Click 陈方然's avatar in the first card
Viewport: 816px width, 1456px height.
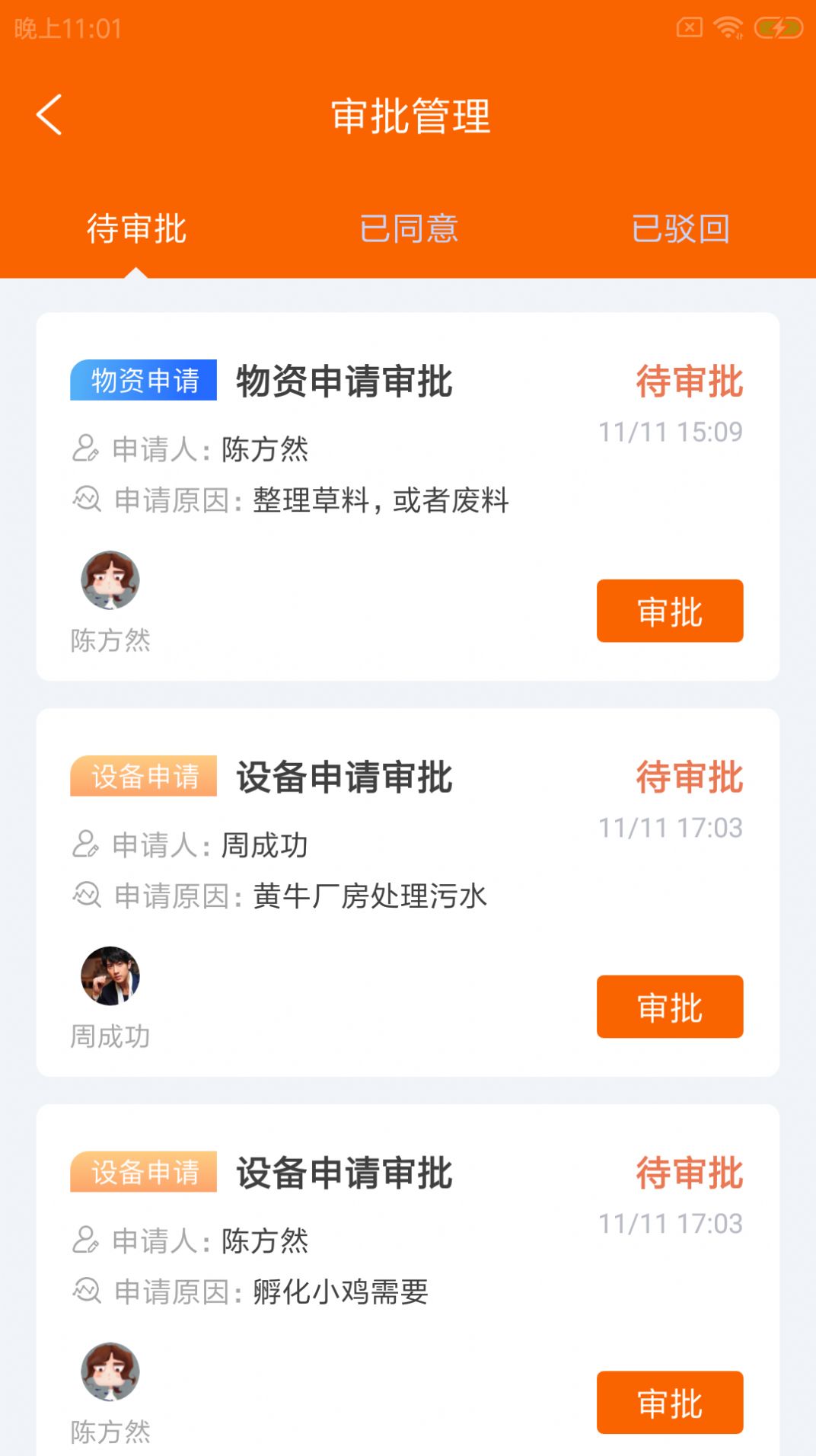[109, 580]
